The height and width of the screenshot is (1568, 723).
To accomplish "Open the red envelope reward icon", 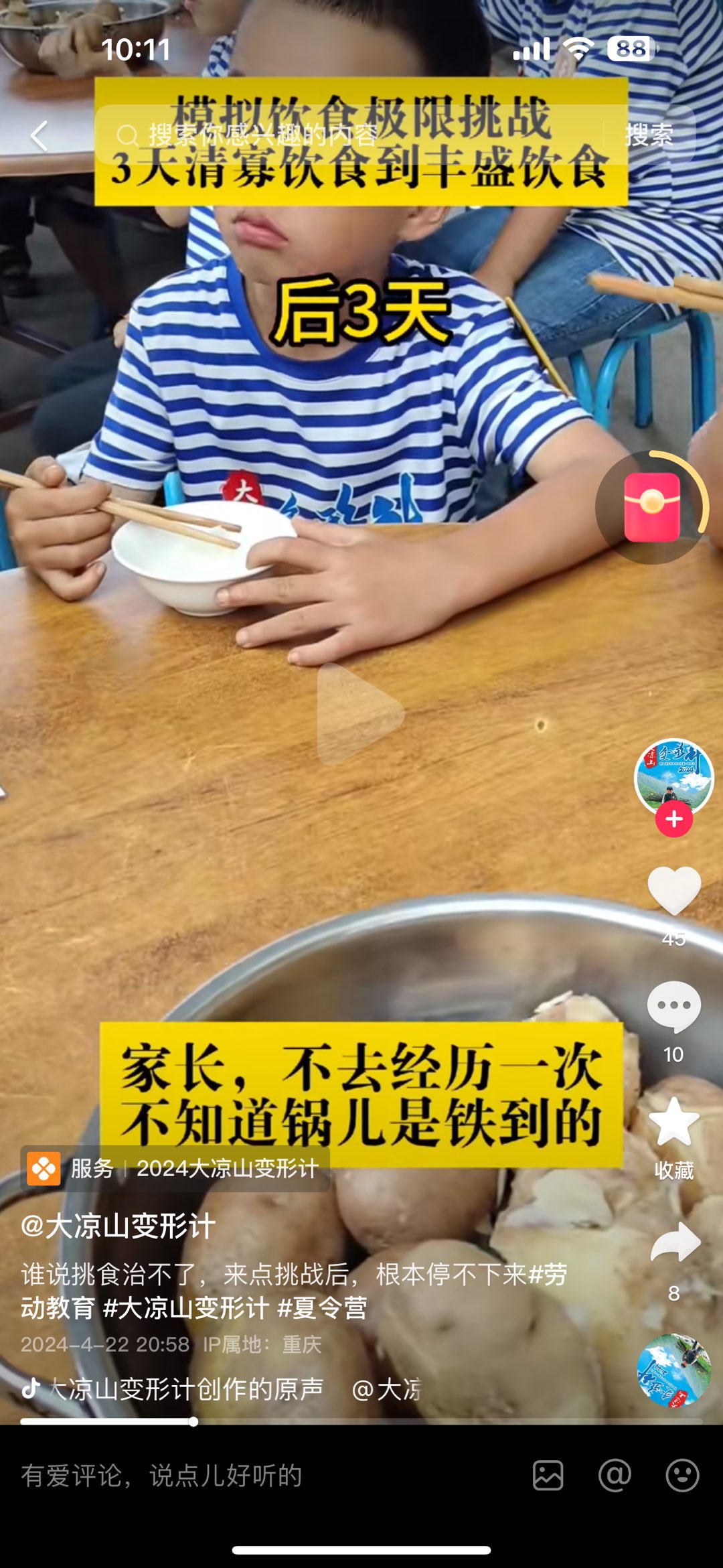I will tap(652, 507).
